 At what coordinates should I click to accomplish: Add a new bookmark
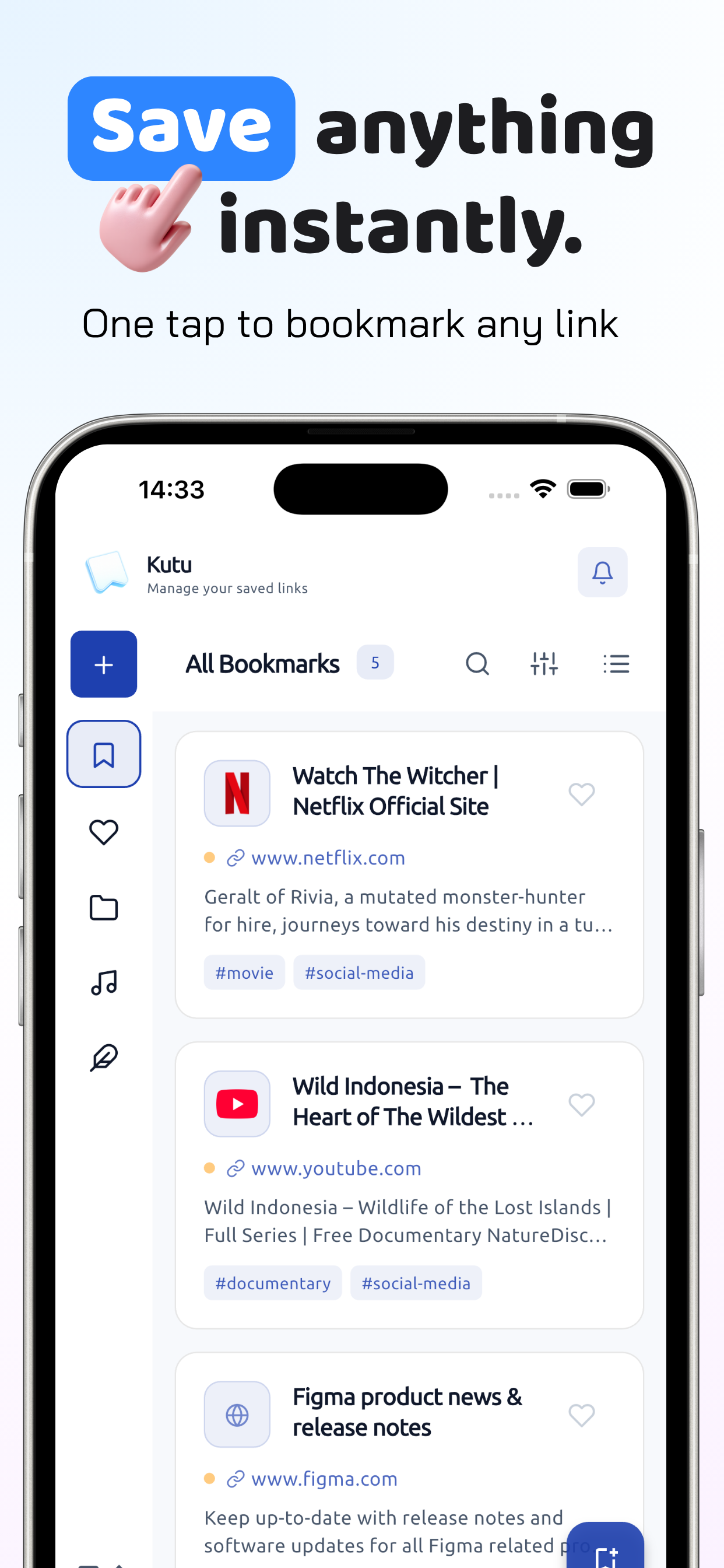click(x=103, y=664)
